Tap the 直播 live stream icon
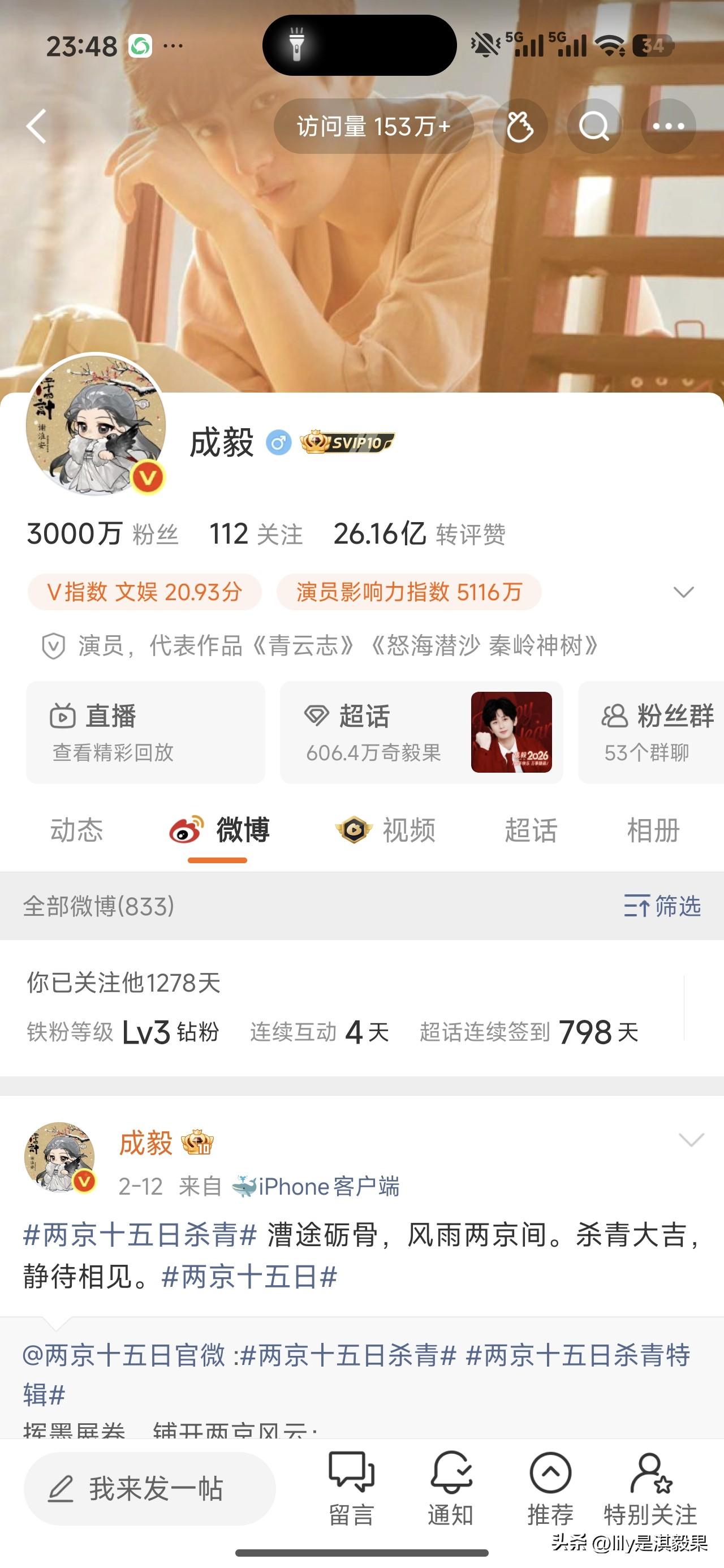The height and width of the screenshot is (1568, 724). coord(64,717)
